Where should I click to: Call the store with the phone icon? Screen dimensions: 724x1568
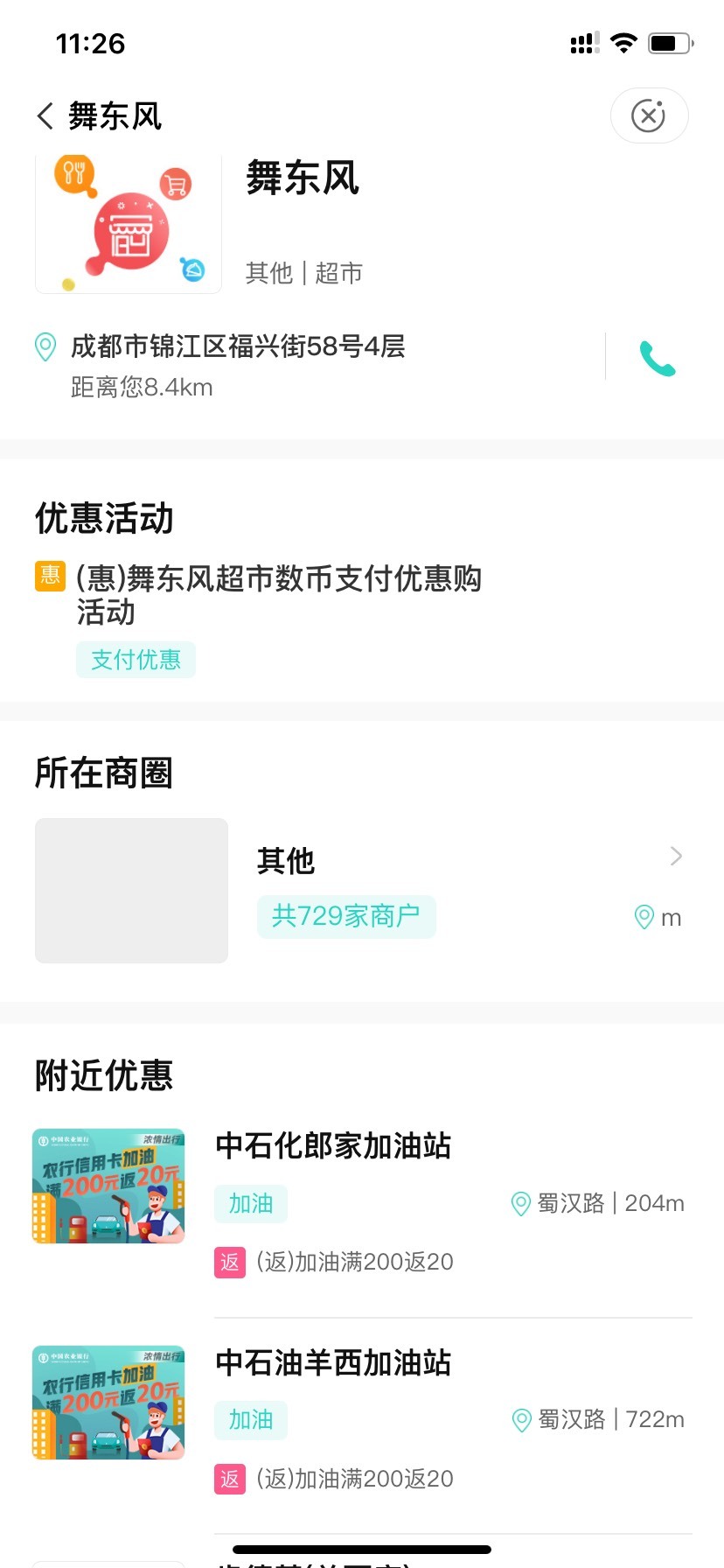(x=658, y=358)
